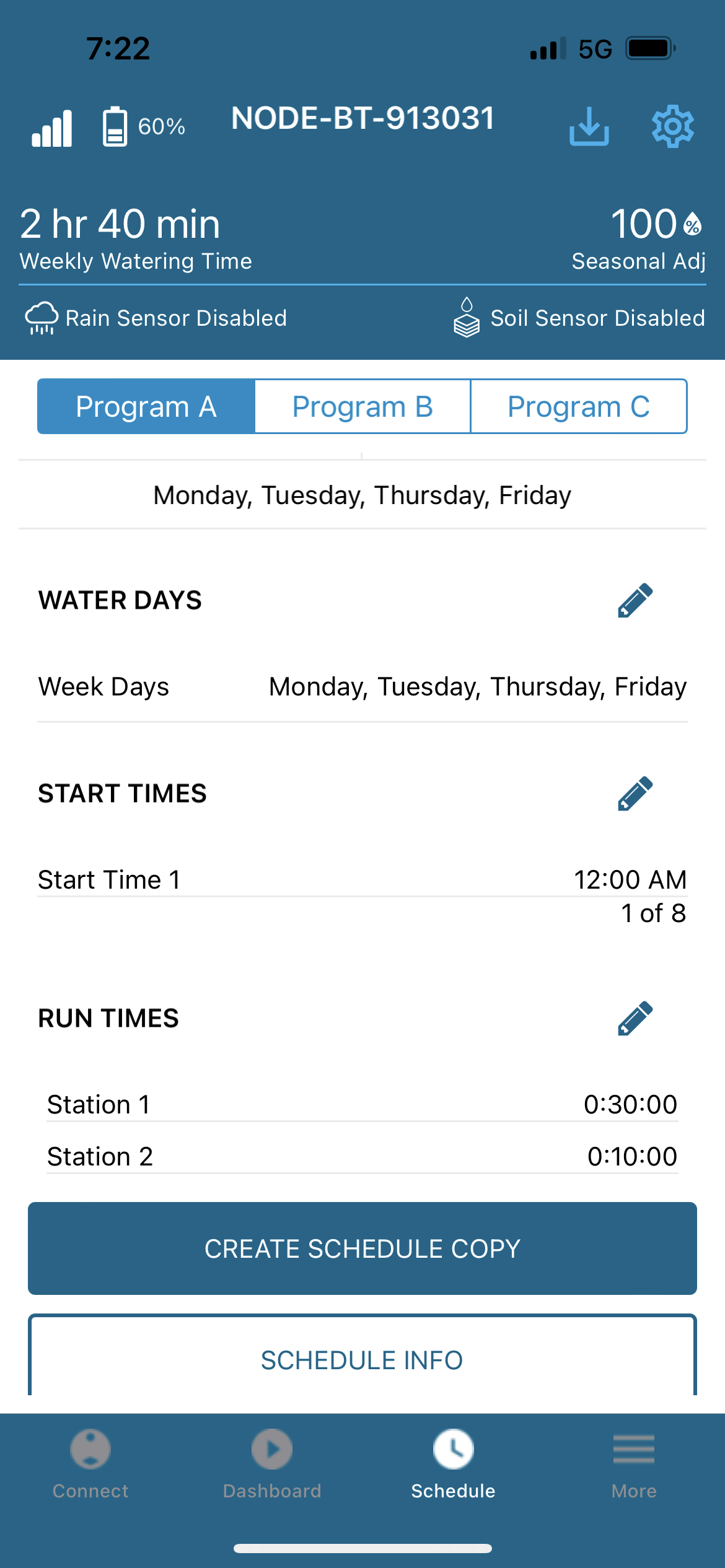
Task: Edit Start Times with the pencil icon
Action: point(635,793)
